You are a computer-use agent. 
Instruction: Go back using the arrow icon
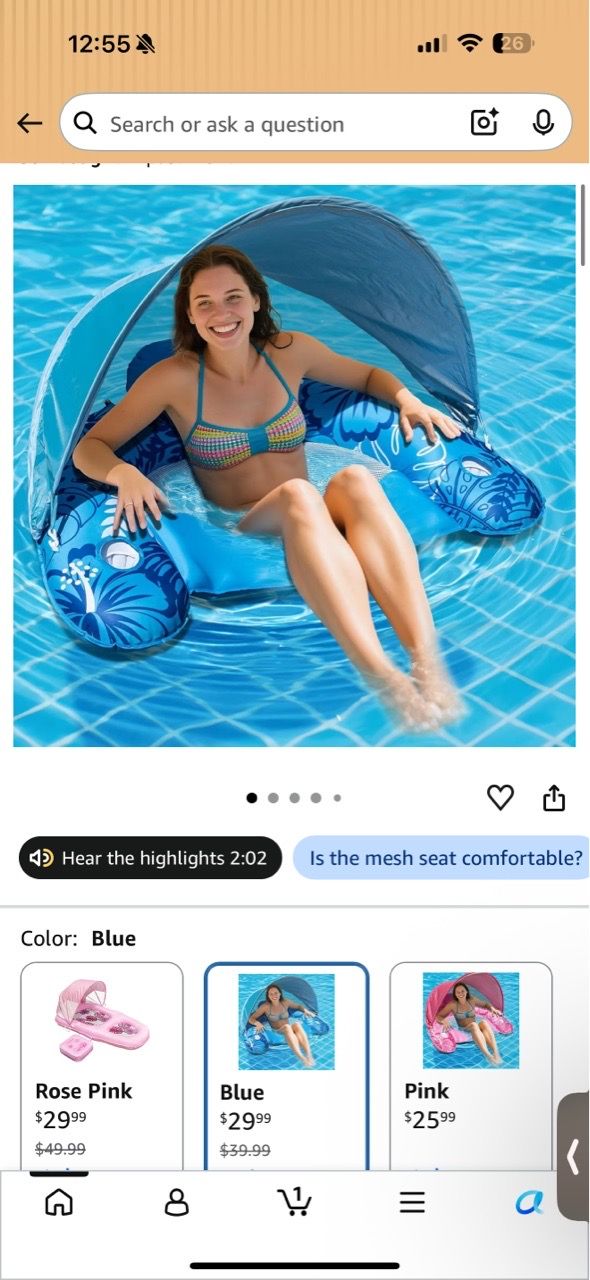(x=30, y=123)
